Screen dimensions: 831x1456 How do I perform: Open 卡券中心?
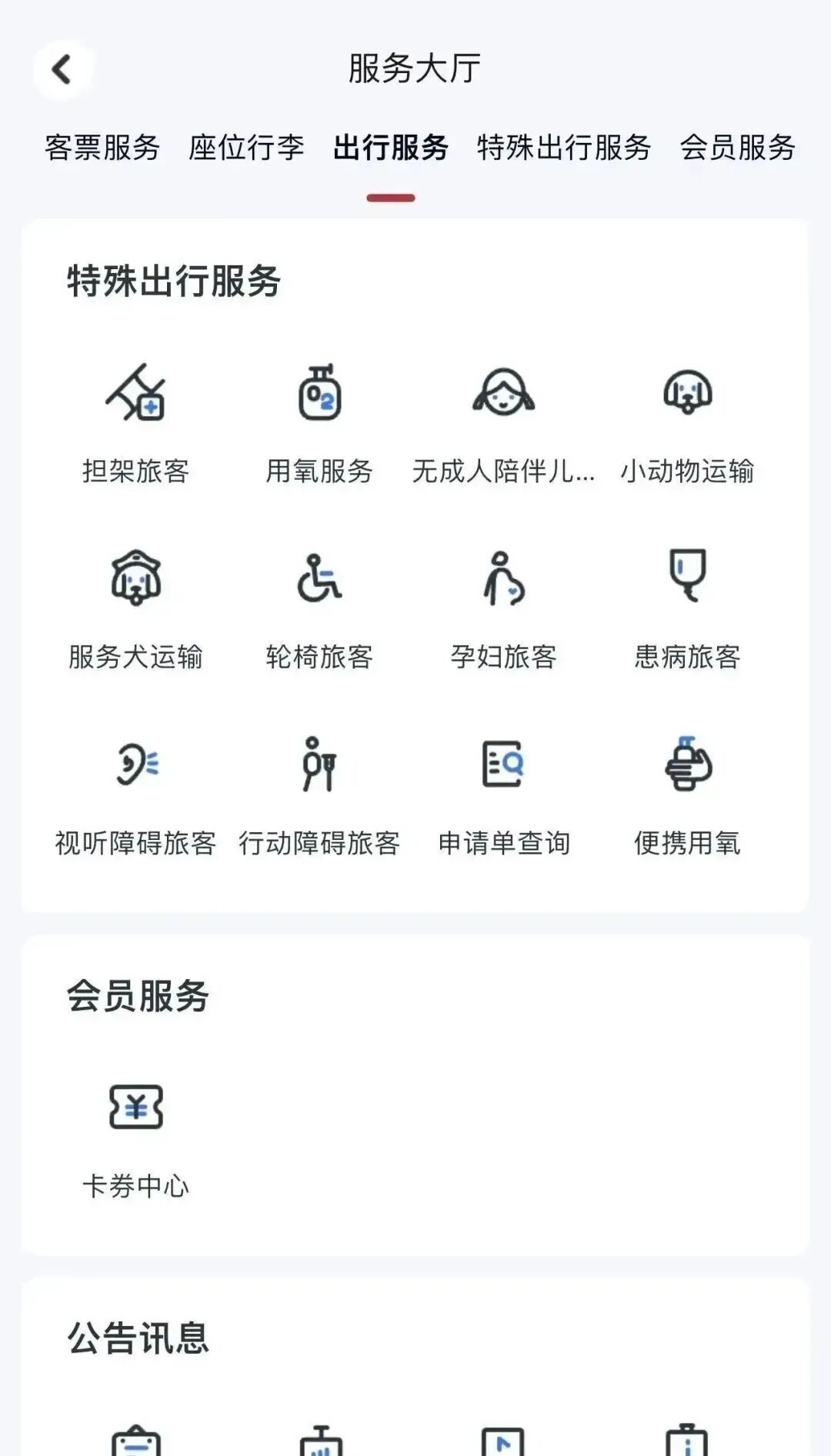(x=136, y=1137)
